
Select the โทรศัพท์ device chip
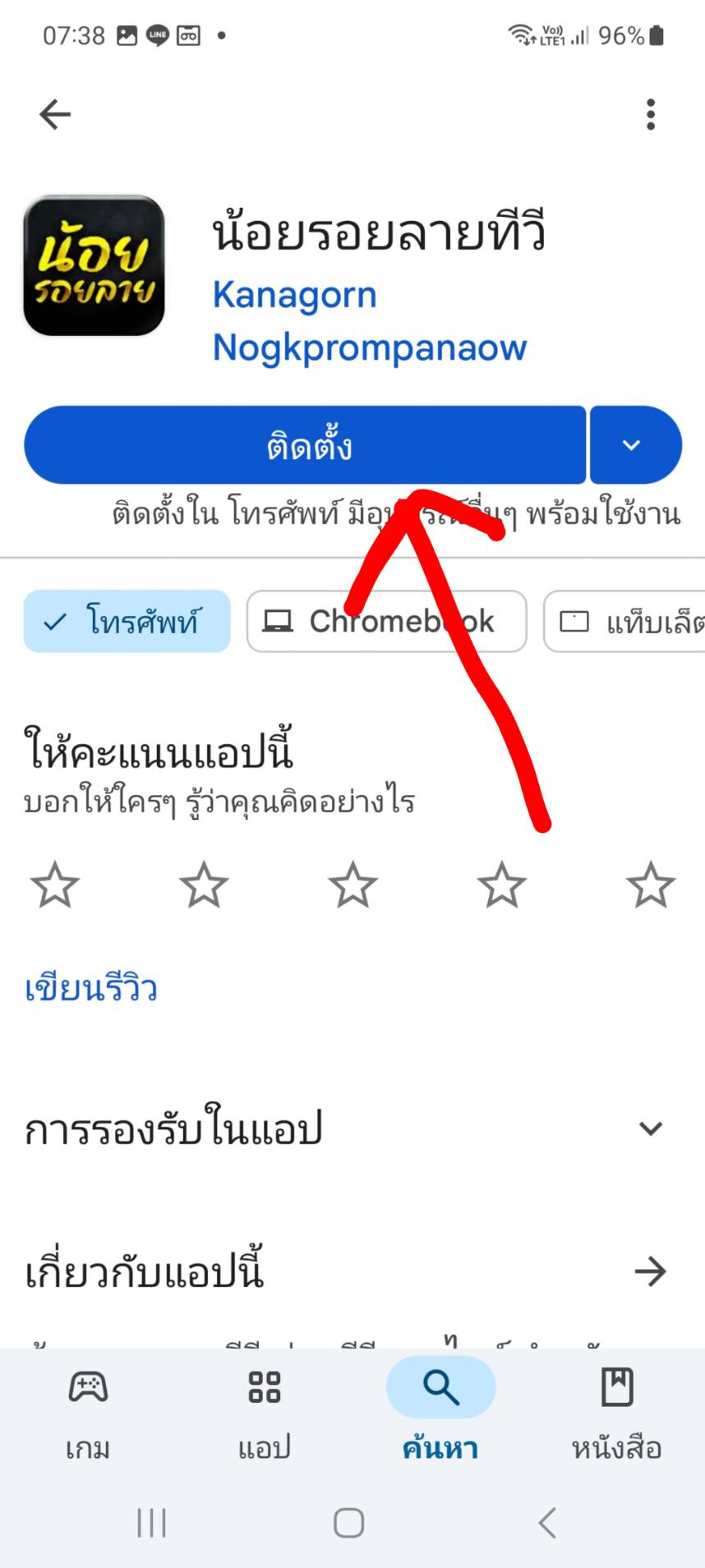[x=127, y=622]
